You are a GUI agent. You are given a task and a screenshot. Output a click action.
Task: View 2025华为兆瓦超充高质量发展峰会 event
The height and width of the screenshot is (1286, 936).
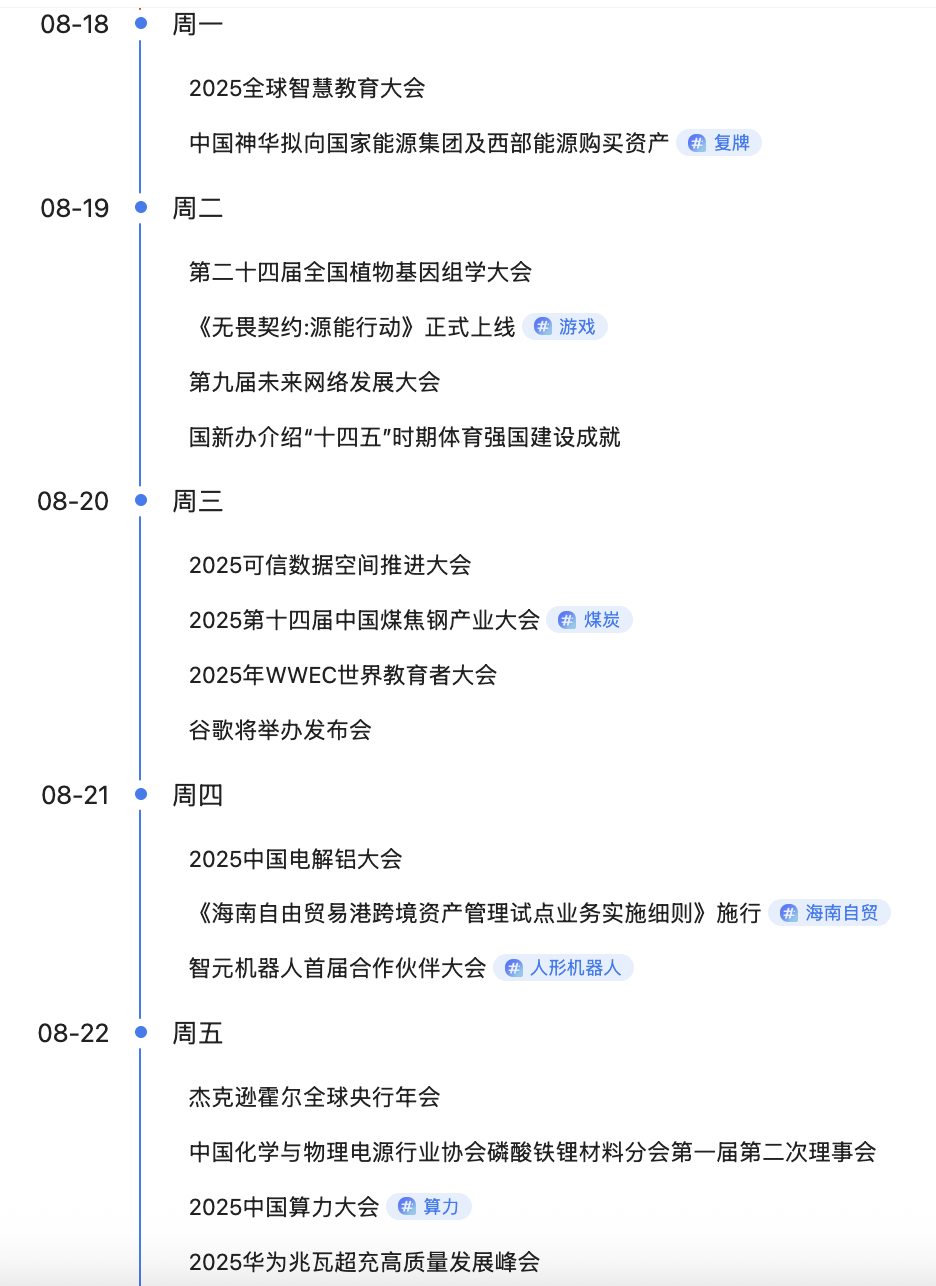[x=364, y=1262]
